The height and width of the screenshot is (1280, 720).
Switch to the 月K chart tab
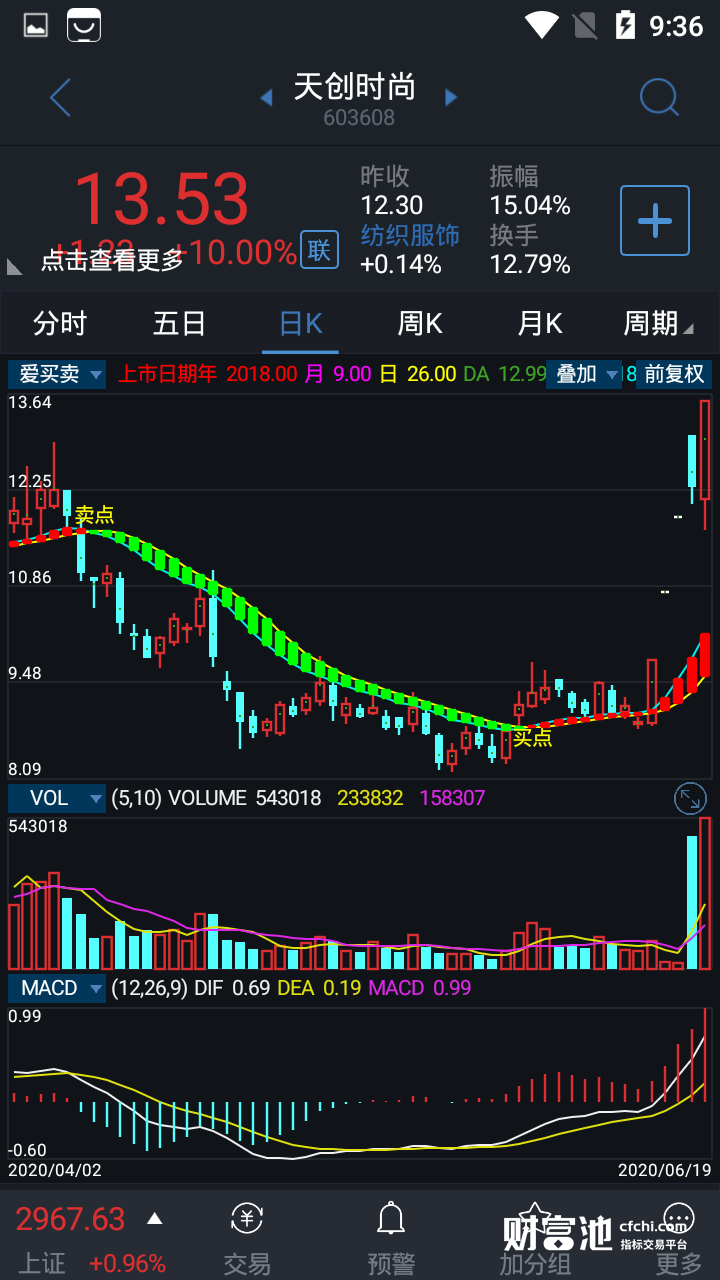[540, 323]
